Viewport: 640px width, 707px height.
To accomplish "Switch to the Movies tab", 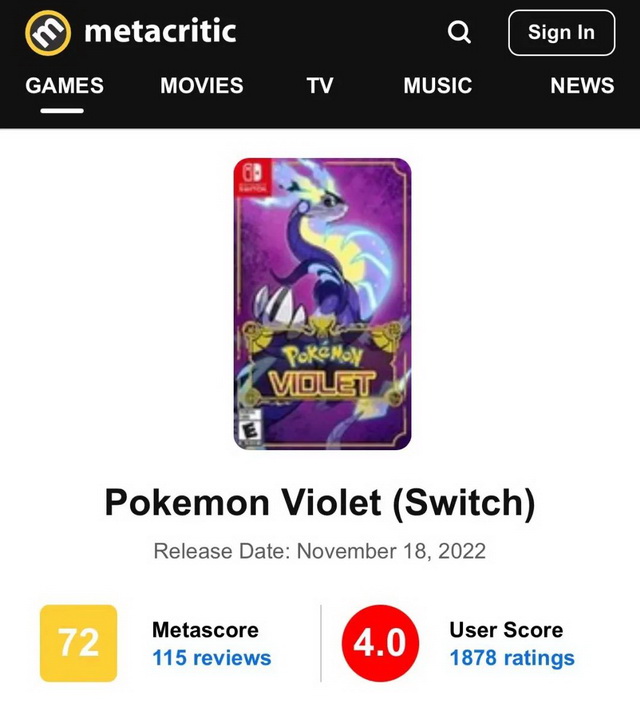I will tap(202, 86).
